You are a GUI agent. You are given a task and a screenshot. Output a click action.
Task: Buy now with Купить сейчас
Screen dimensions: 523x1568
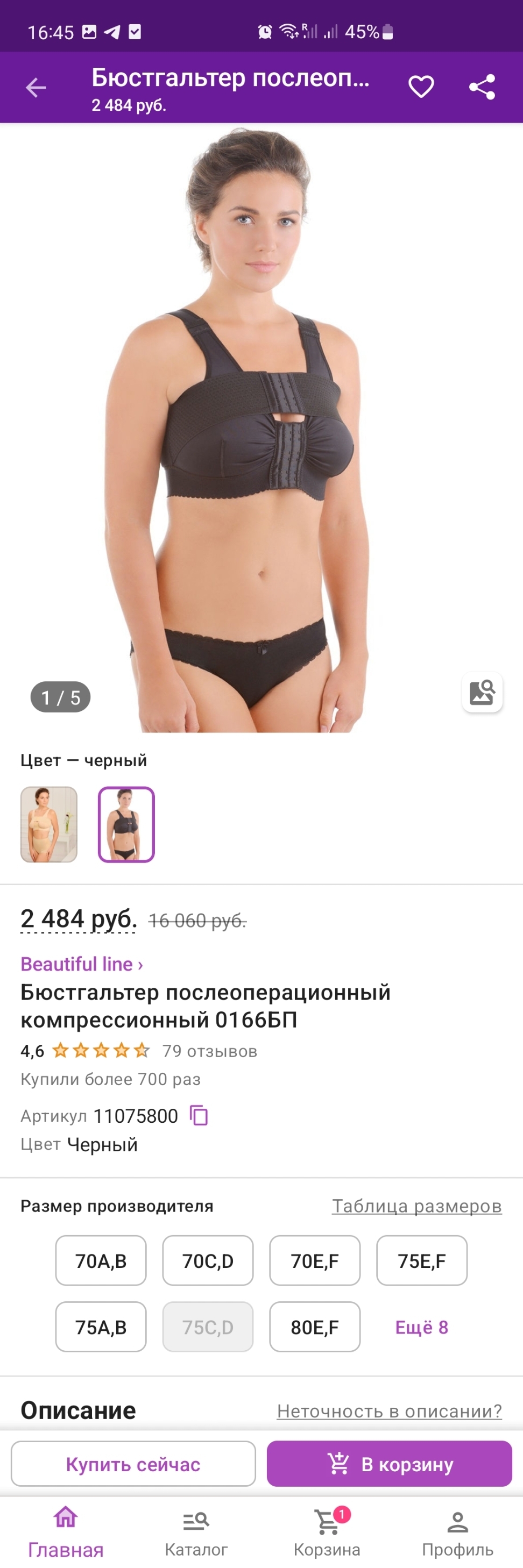[133, 1464]
